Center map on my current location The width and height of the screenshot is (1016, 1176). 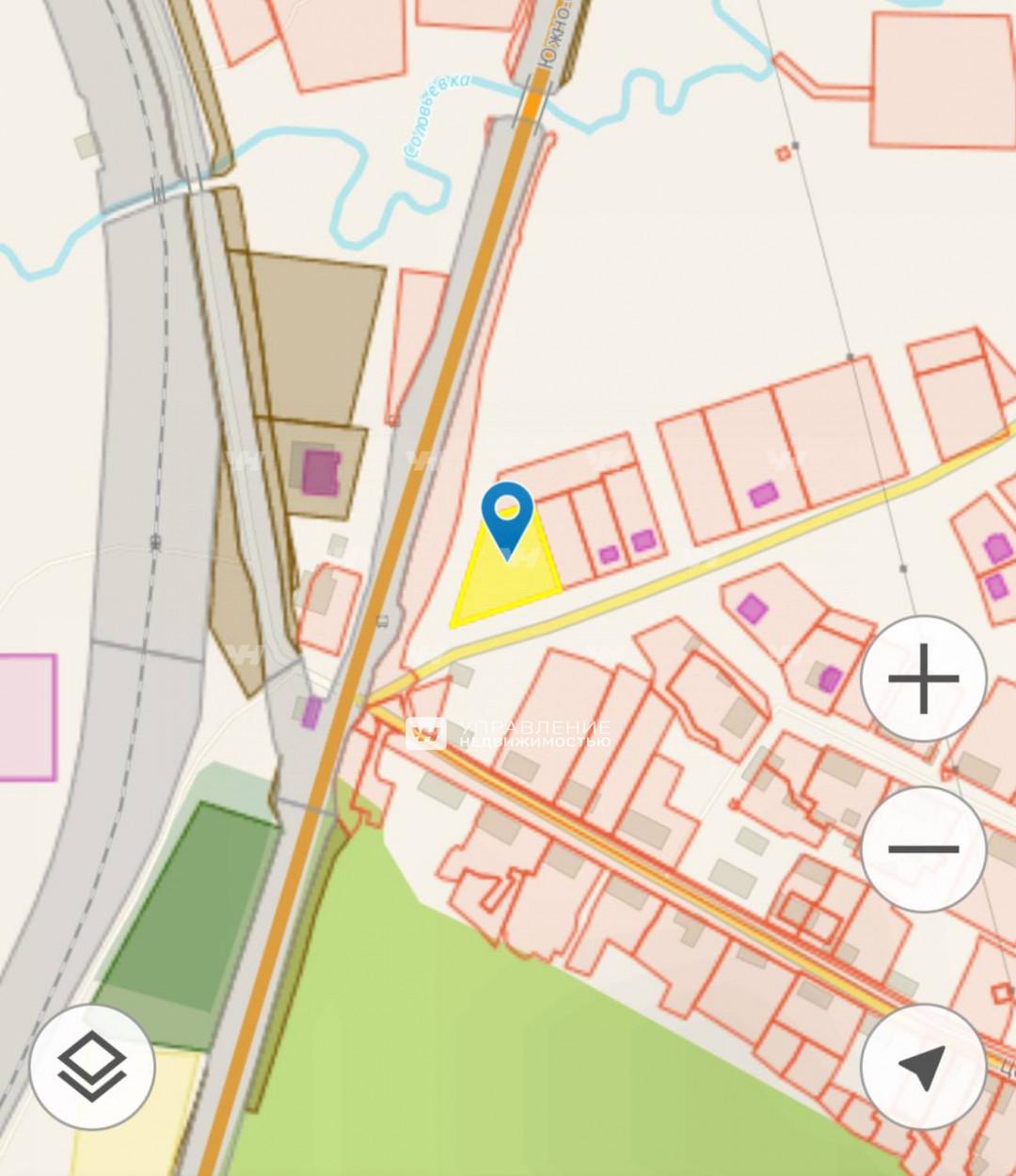[x=923, y=1066]
